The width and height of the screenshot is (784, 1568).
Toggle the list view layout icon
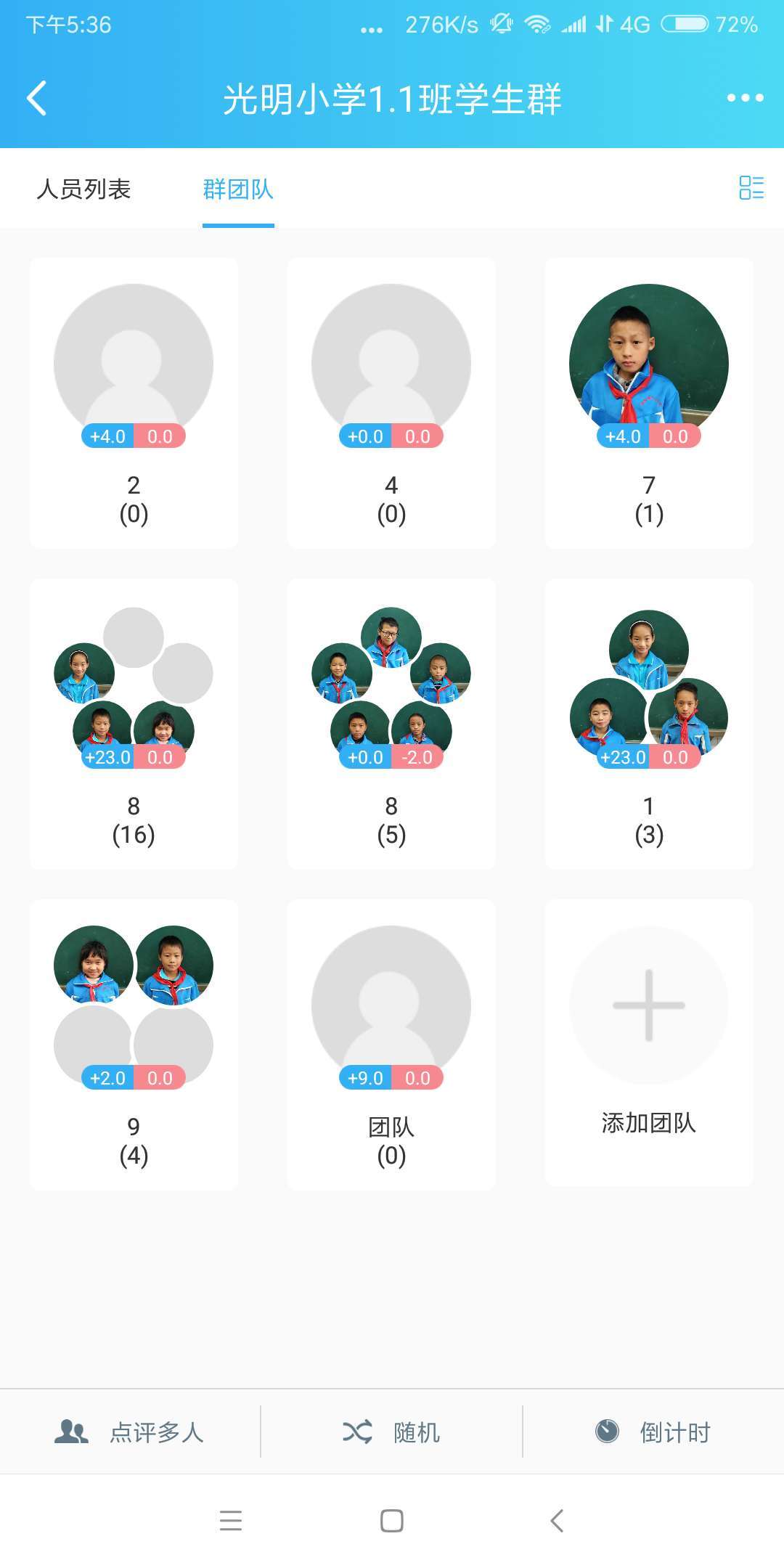(751, 188)
